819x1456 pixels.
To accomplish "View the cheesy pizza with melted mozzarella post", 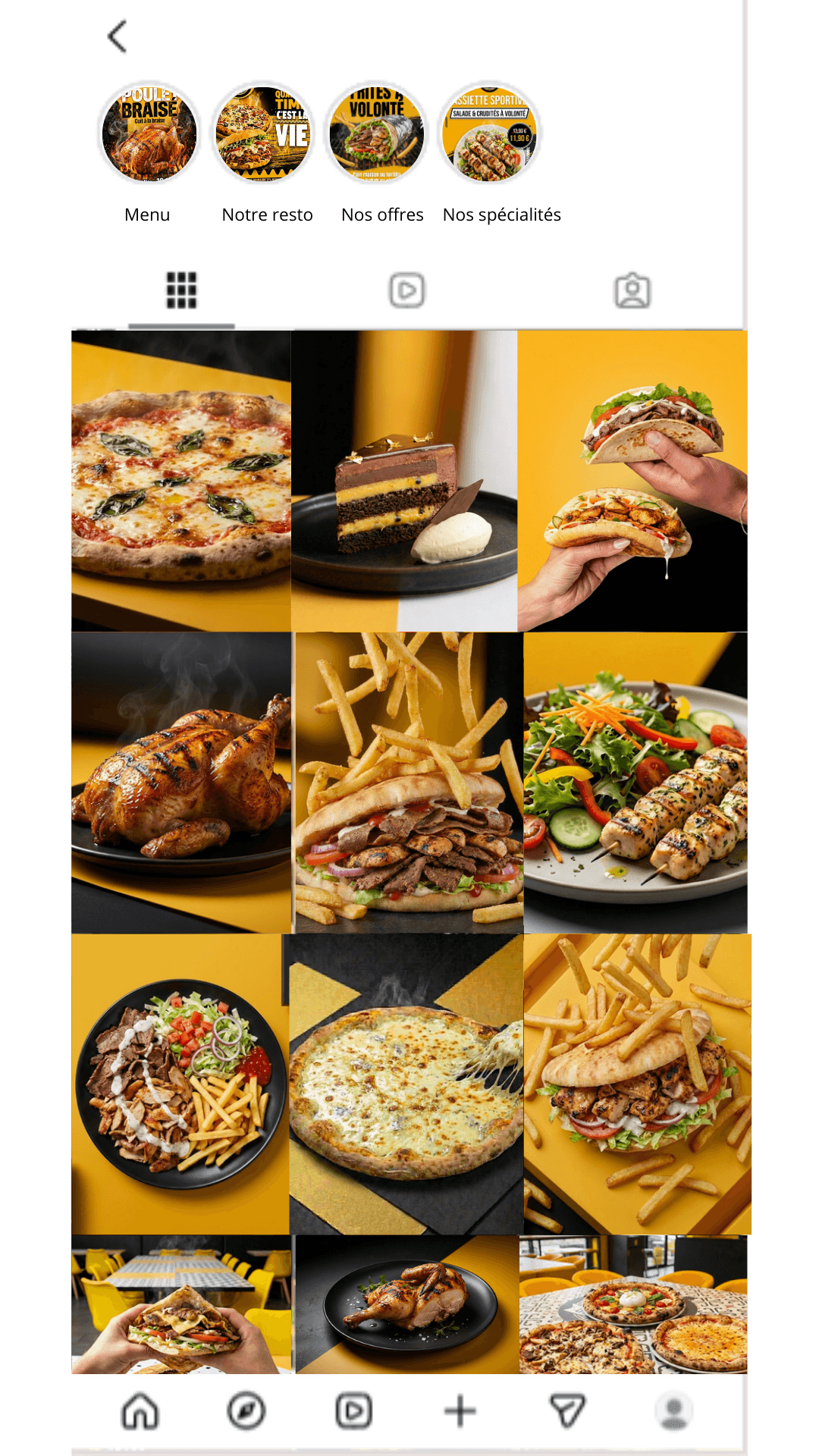I will (x=406, y=1084).
